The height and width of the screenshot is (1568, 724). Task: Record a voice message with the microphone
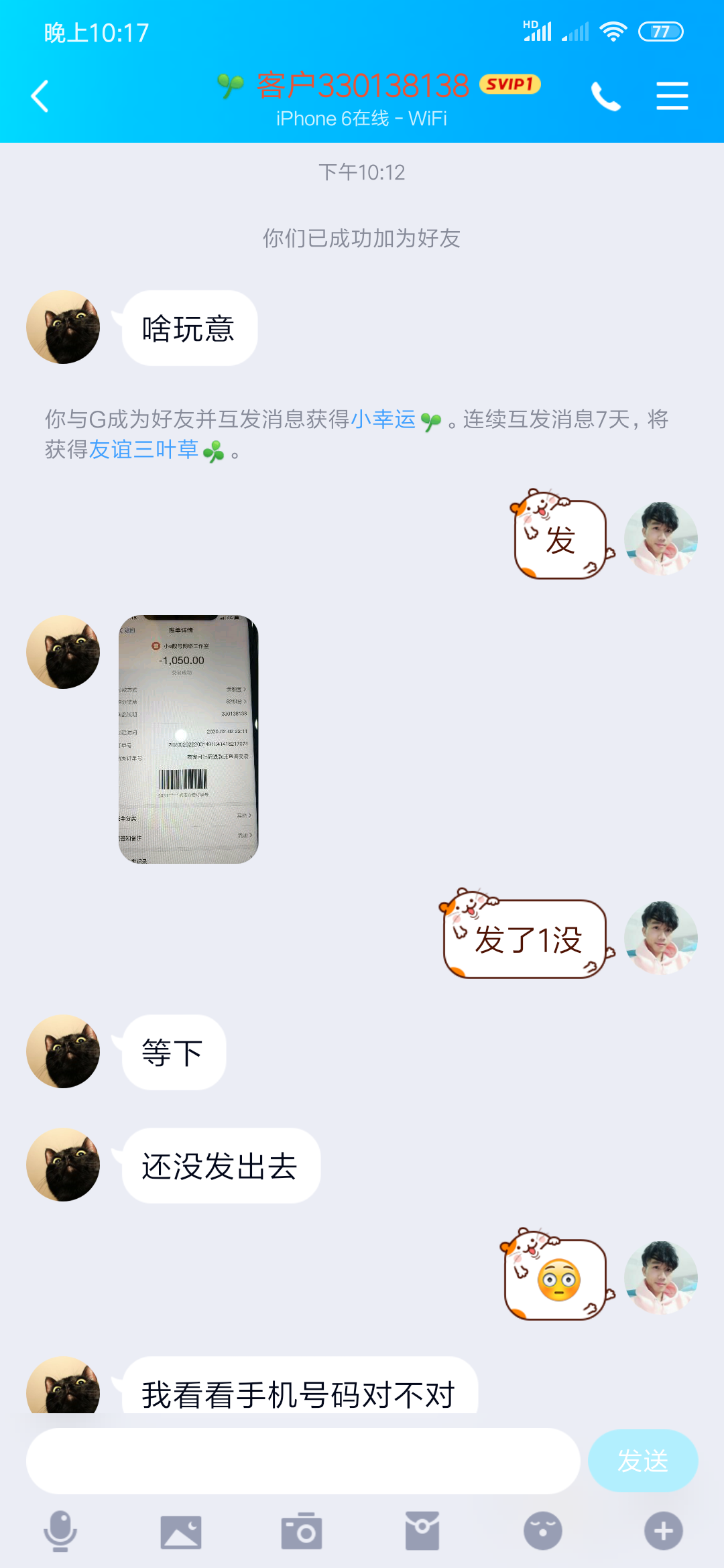pos(60,1531)
